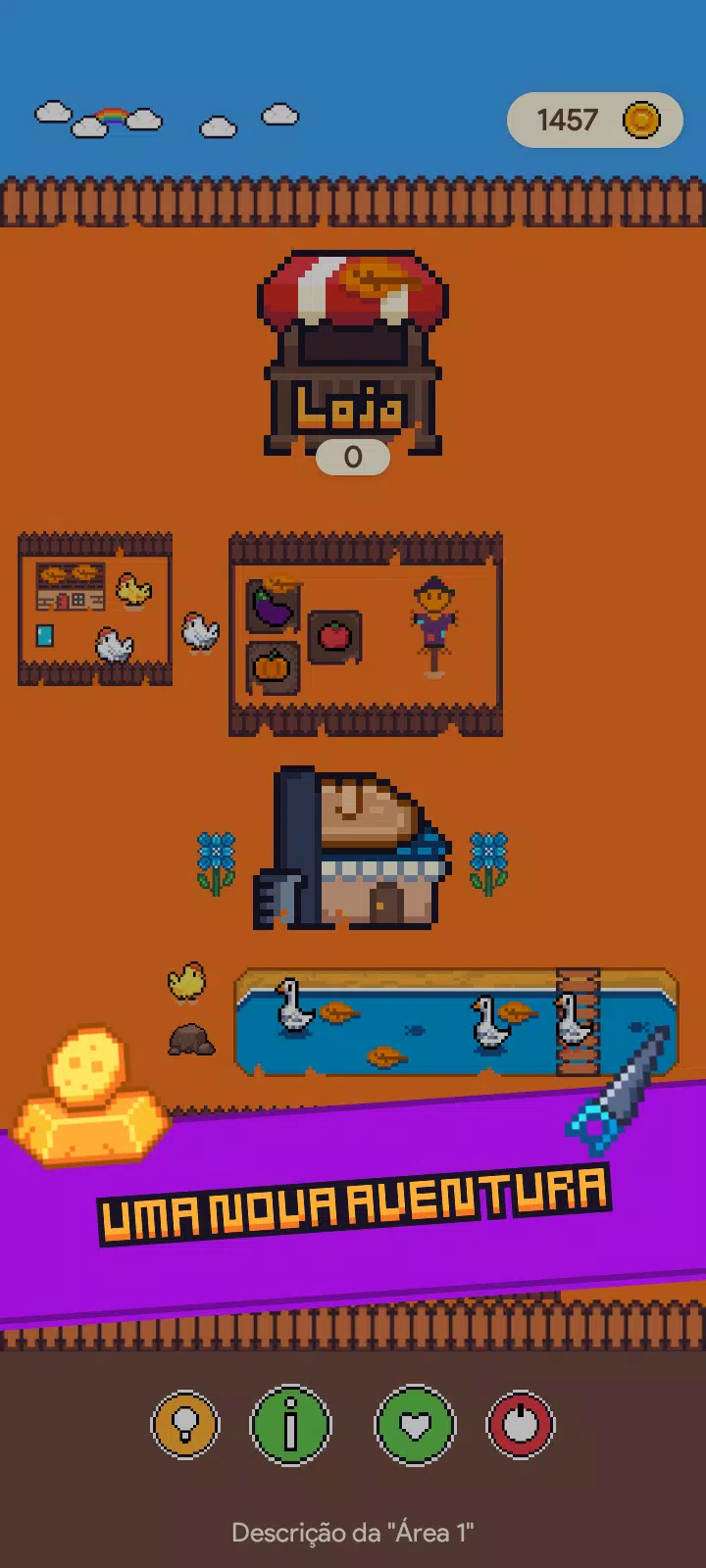Select the chicken coop pen

click(x=93, y=608)
